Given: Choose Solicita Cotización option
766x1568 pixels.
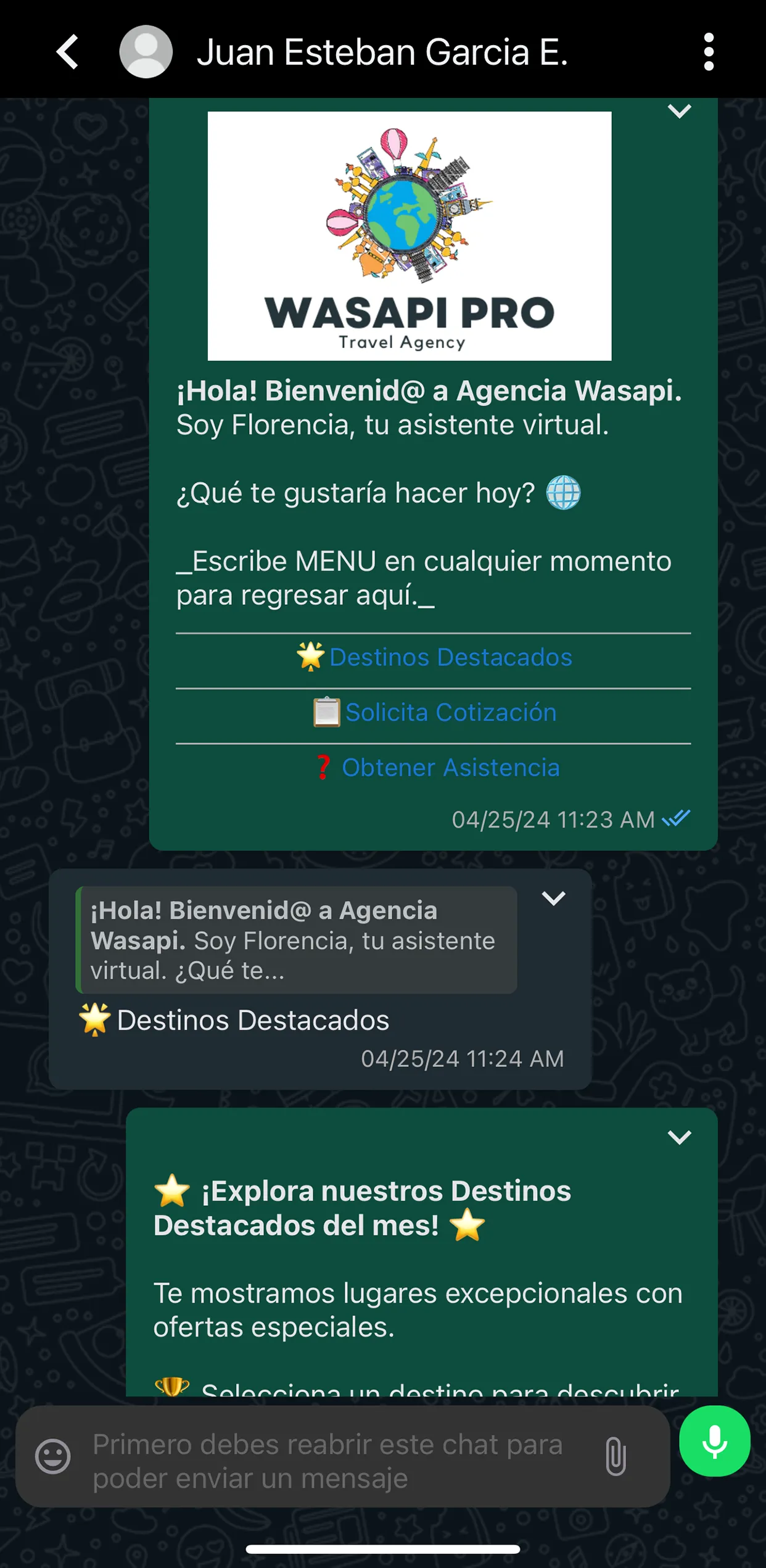Looking at the screenshot, I should tap(434, 713).
